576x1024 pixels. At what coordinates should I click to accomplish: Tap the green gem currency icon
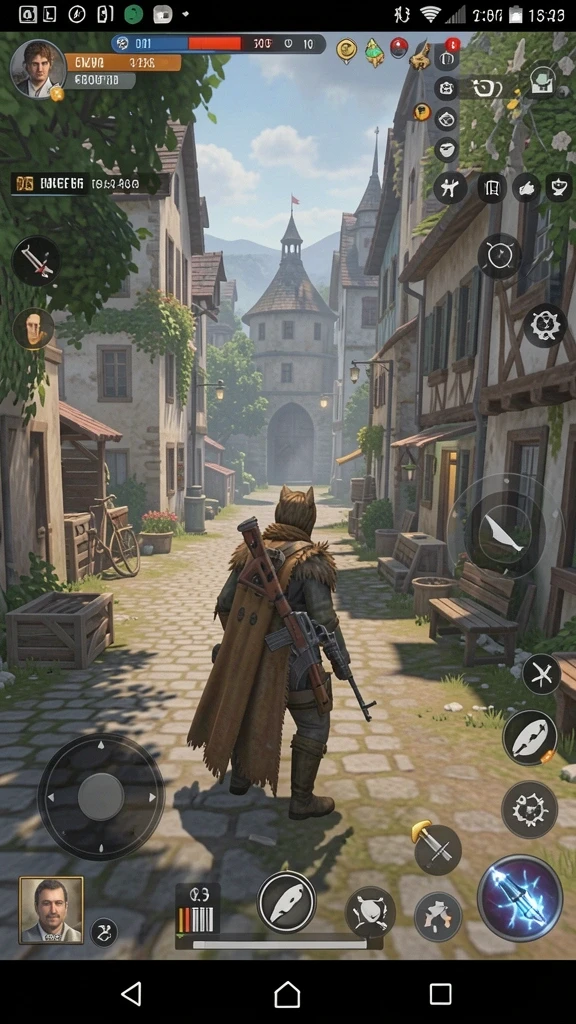click(x=374, y=52)
